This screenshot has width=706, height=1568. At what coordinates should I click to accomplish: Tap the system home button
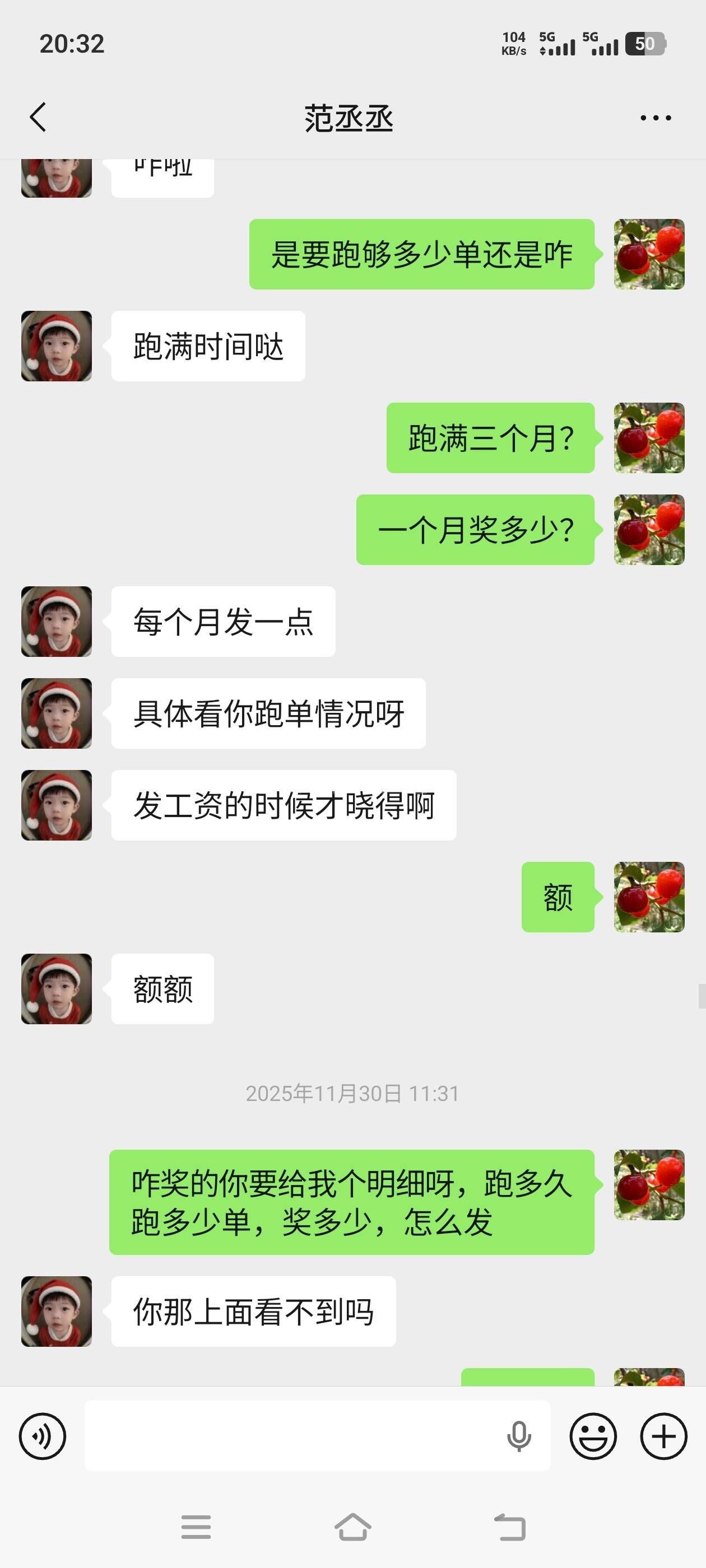click(352, 1527)
